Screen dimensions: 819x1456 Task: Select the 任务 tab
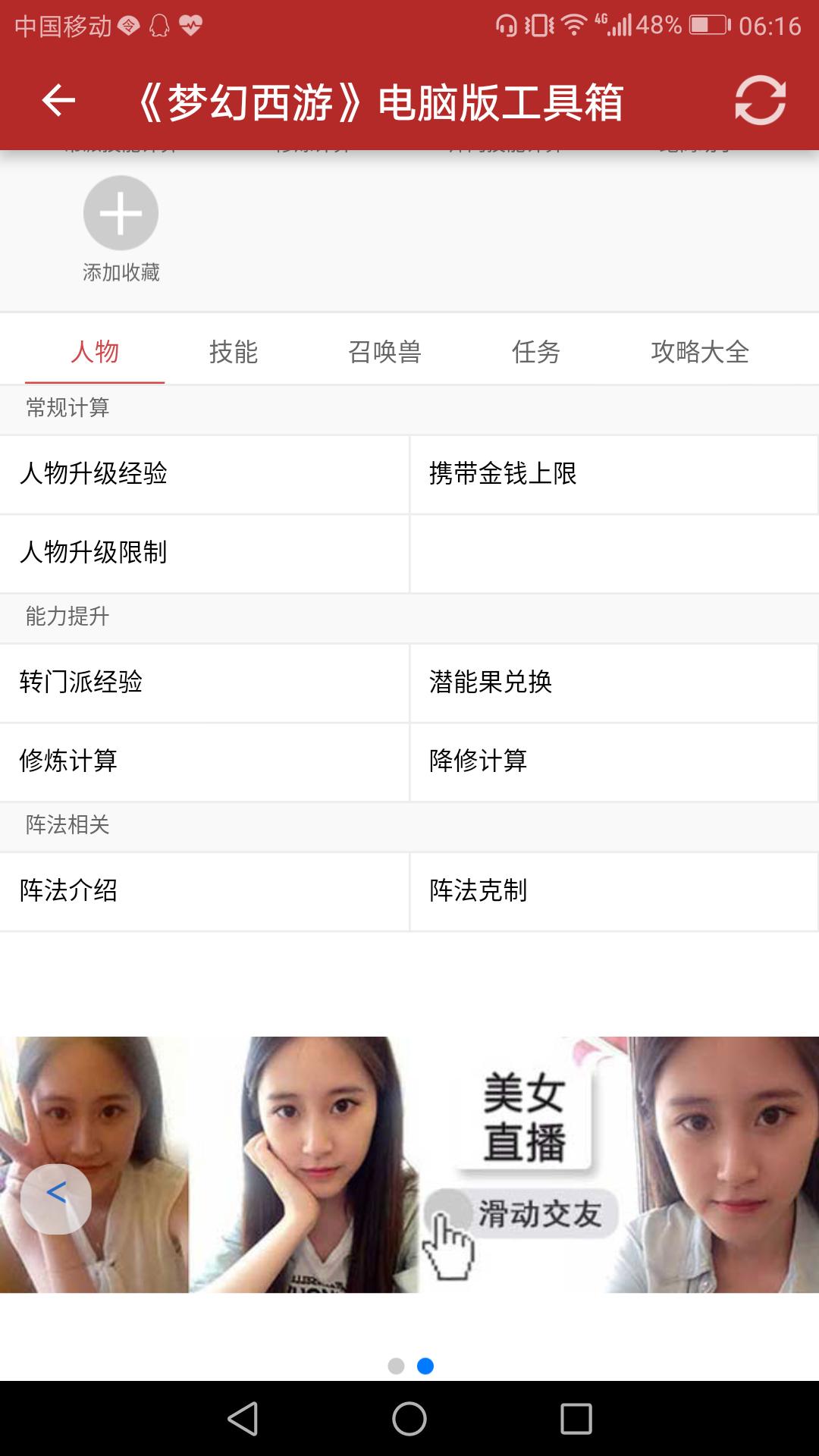535,352
